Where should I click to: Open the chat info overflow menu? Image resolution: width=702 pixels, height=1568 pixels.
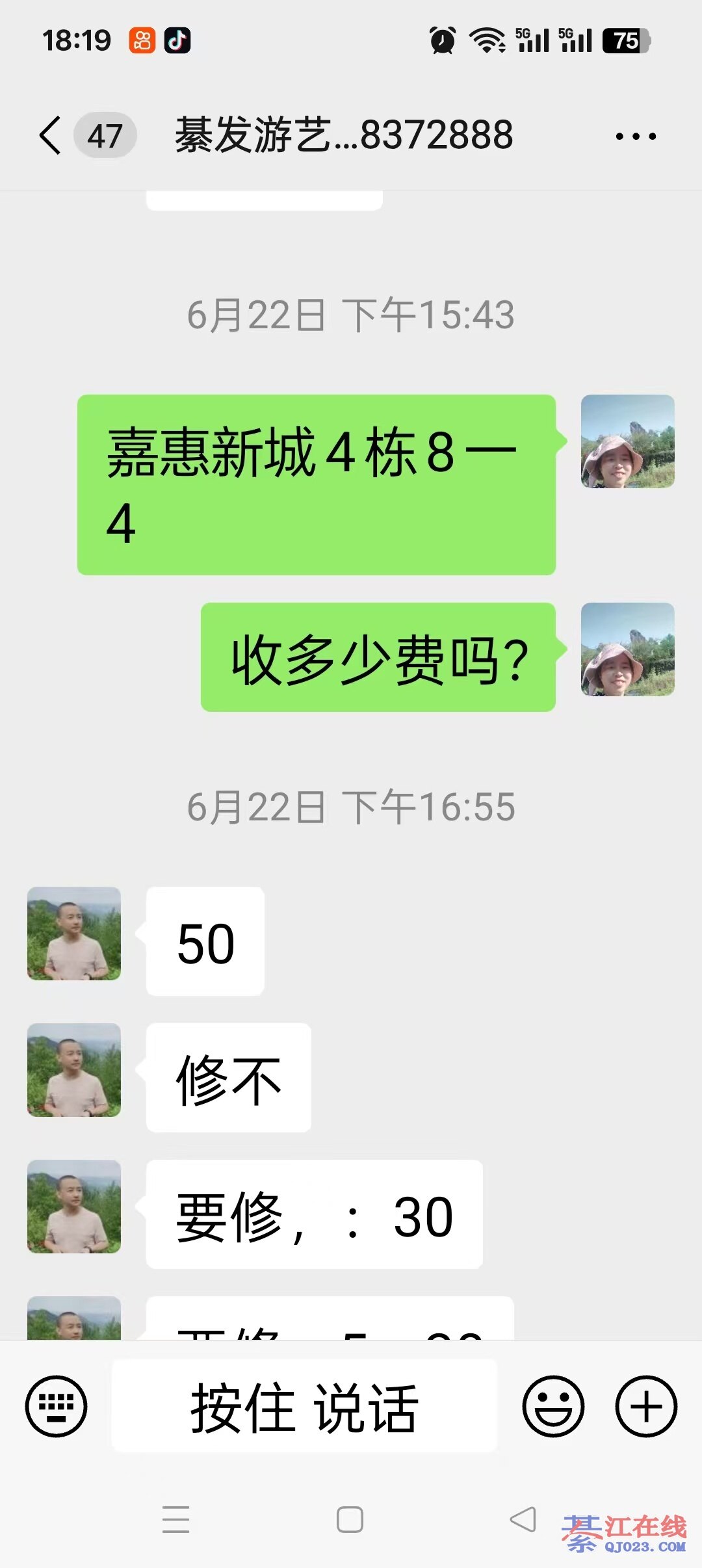(635, 137)
